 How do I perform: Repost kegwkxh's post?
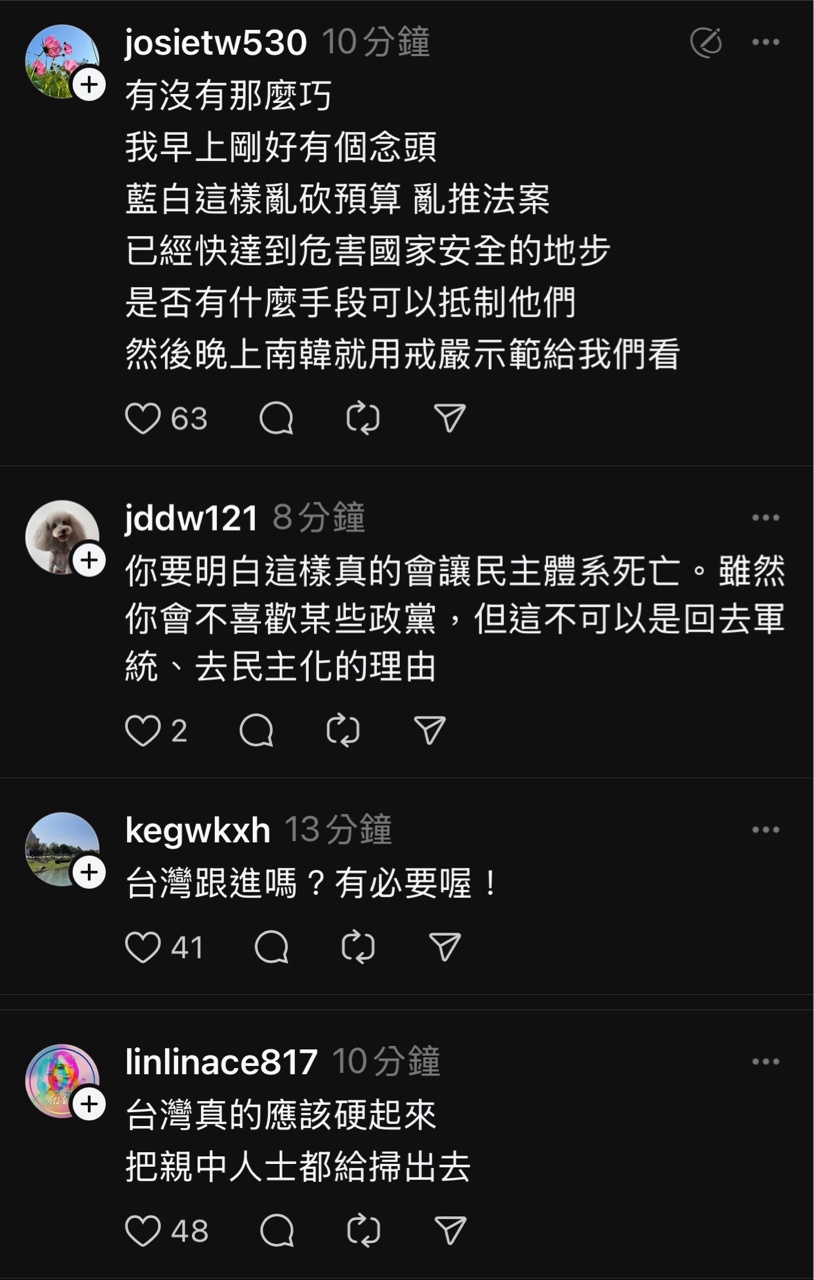tap(358, 946)
